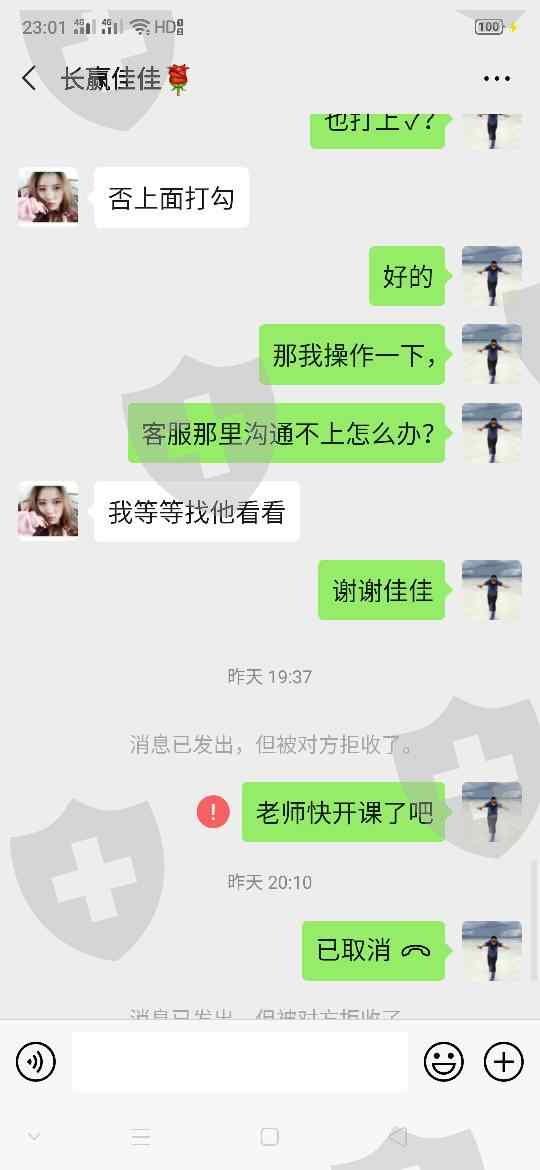540x1170 pixels.
Task: Open the contact avatar next to 我等等找他看看
Action: [48, 511]
